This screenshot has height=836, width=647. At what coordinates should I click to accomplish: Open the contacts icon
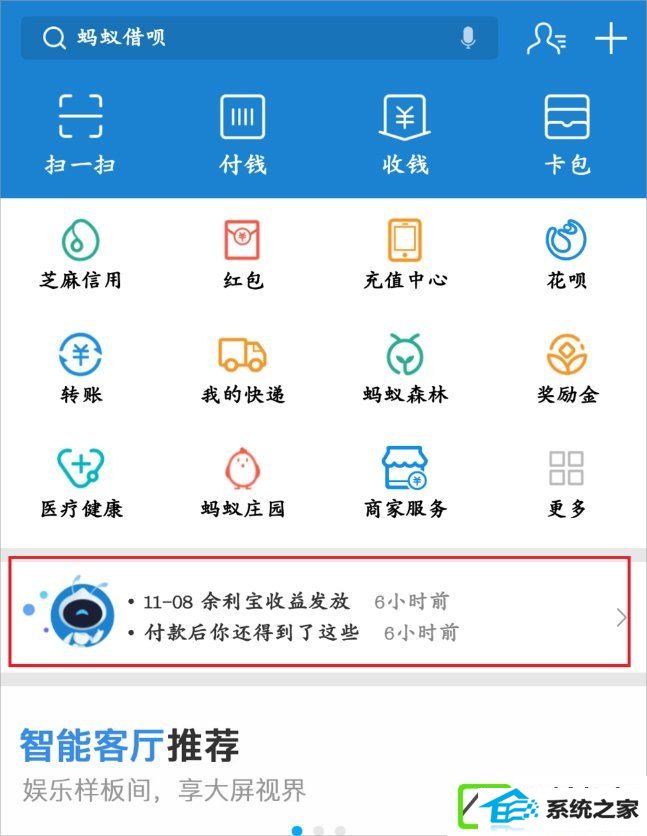point(546,39)
